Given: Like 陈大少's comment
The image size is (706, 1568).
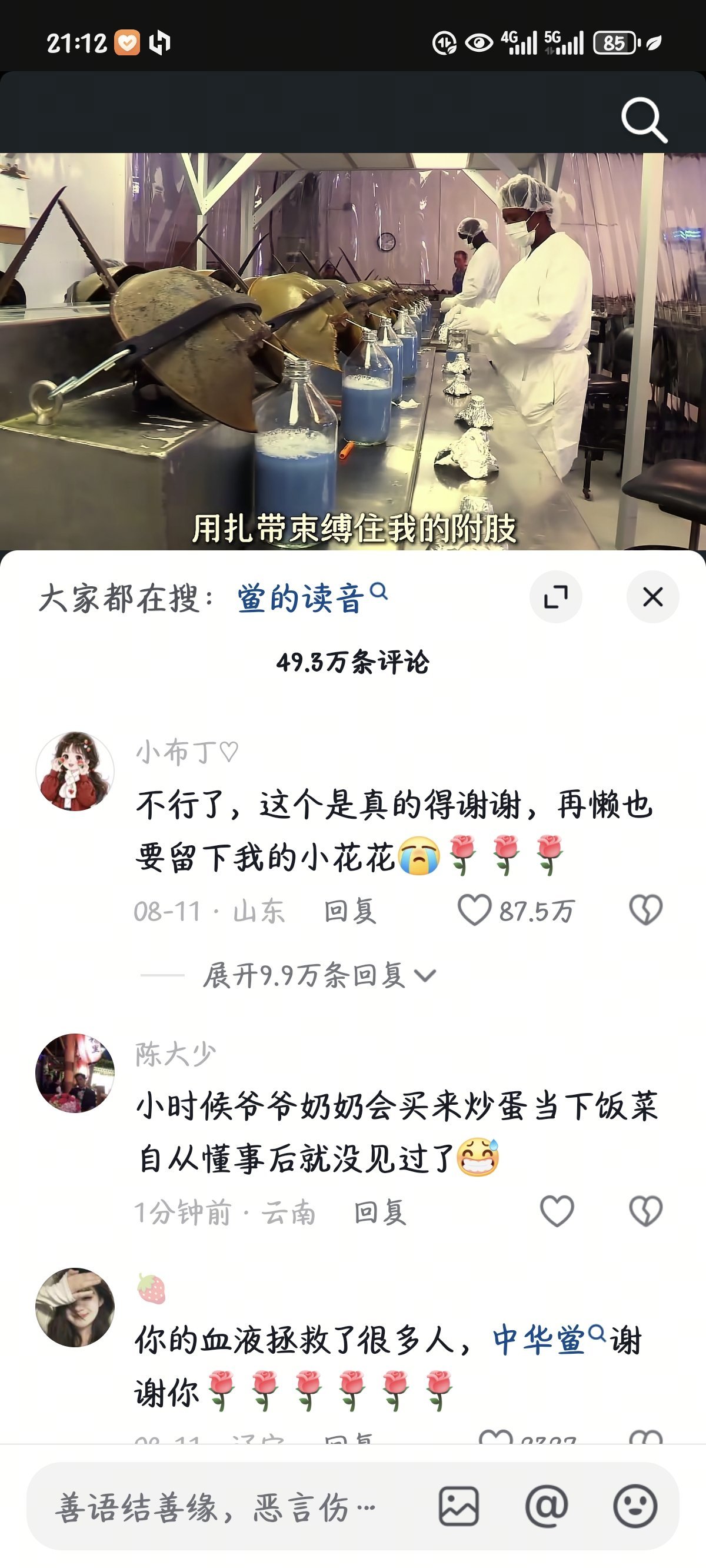Looking at the screenshot, I should (x=557, y=1211).
